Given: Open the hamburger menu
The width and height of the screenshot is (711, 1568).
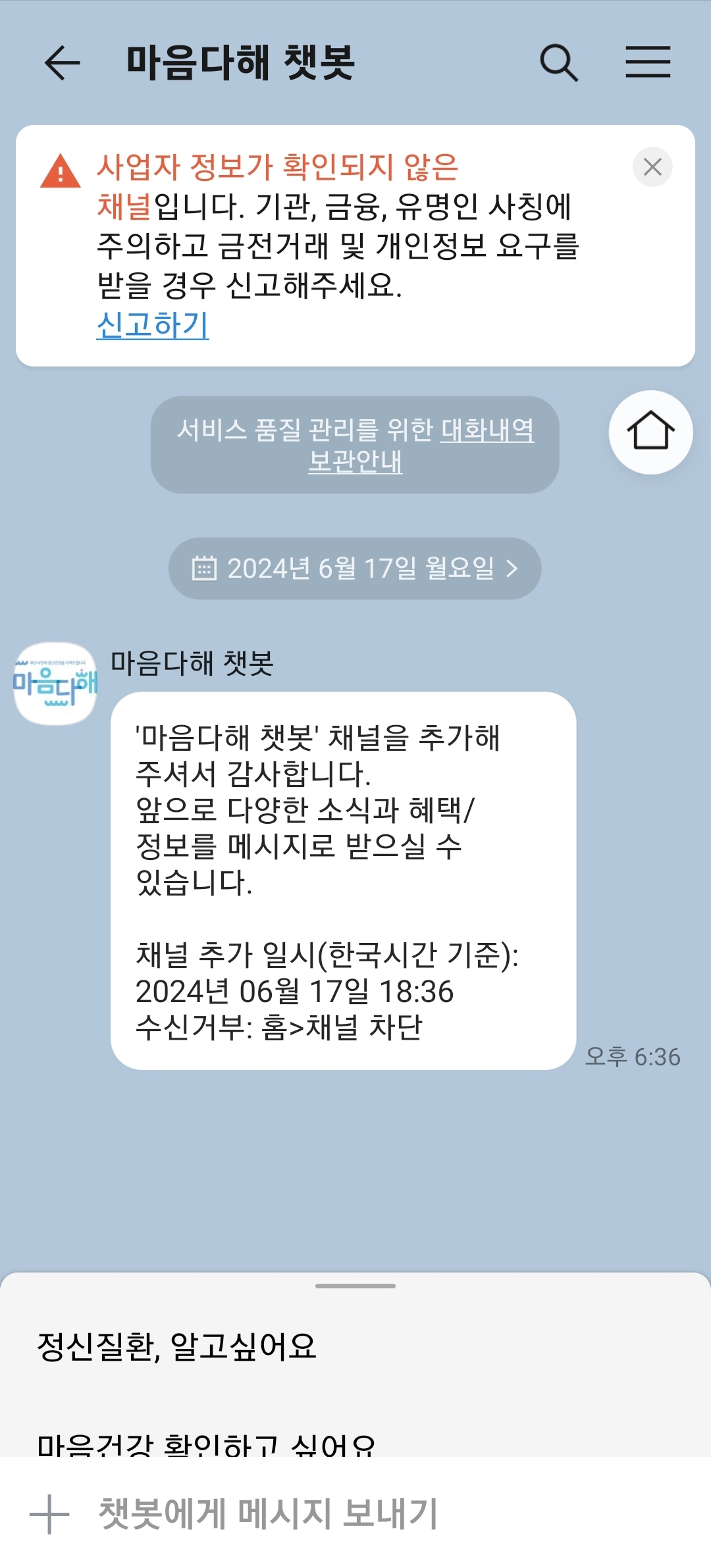Looking at the screenshot, I should click(648, 63).
